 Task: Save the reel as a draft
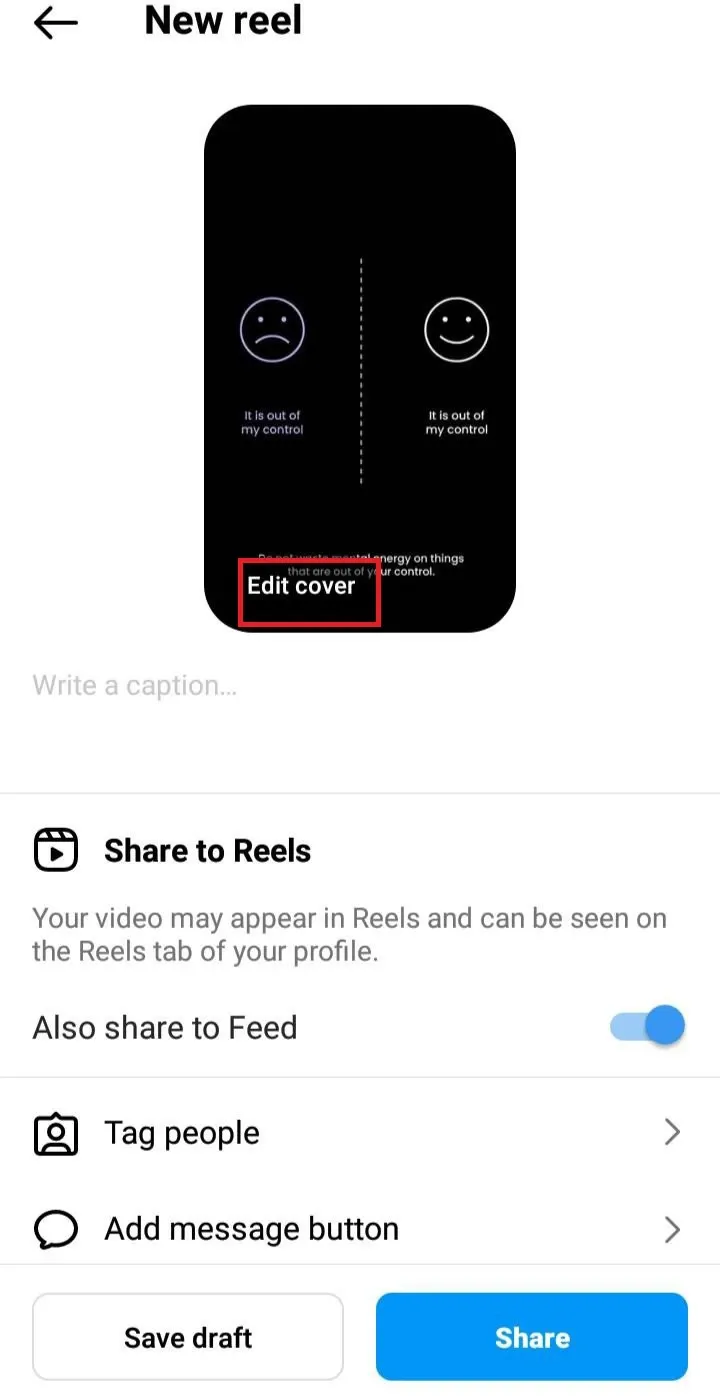pyautogui.click(x=188, y=1337)
